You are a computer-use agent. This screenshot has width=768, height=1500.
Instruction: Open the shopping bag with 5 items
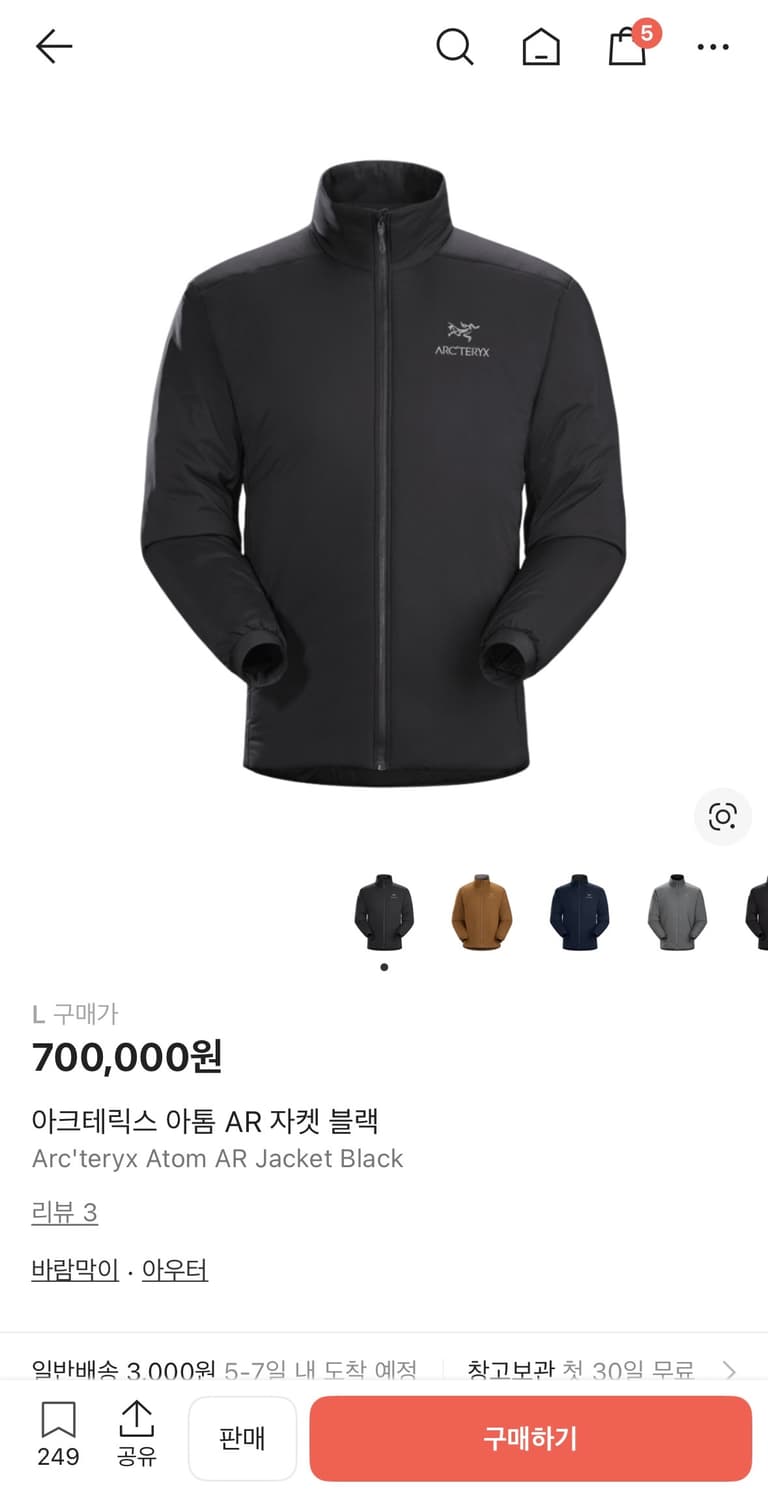click(626, 49)
